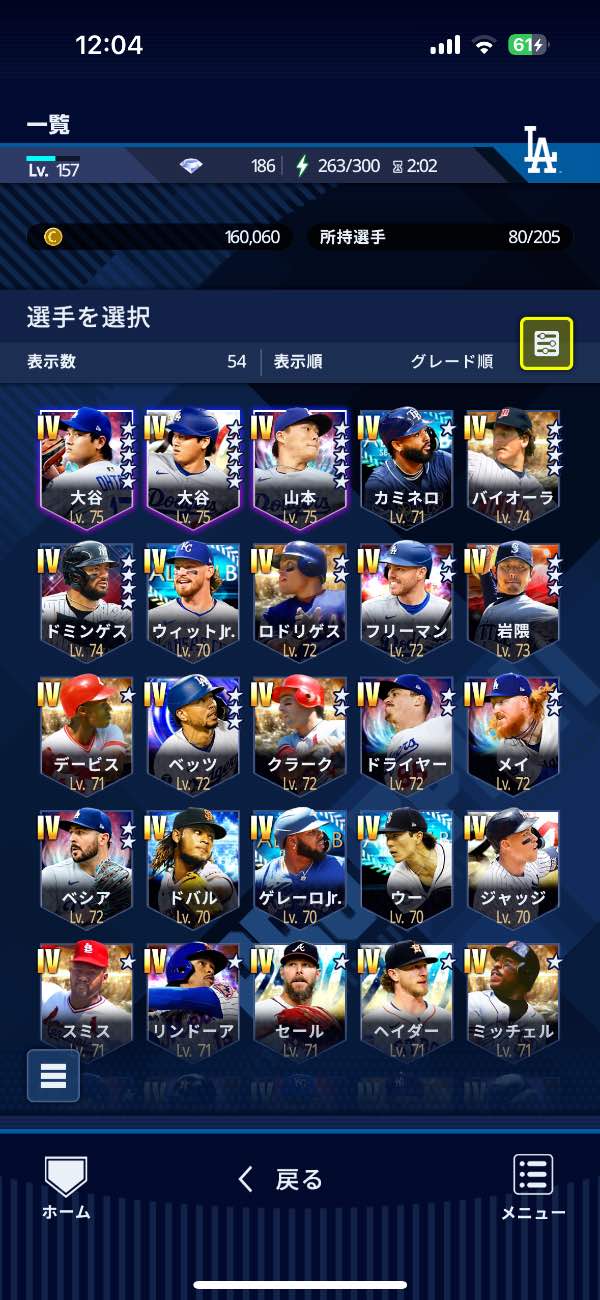The image size is (600, 1300).
Task: Open the リンドーア player card
Action: pyautogui.click(x=193, y=998)
